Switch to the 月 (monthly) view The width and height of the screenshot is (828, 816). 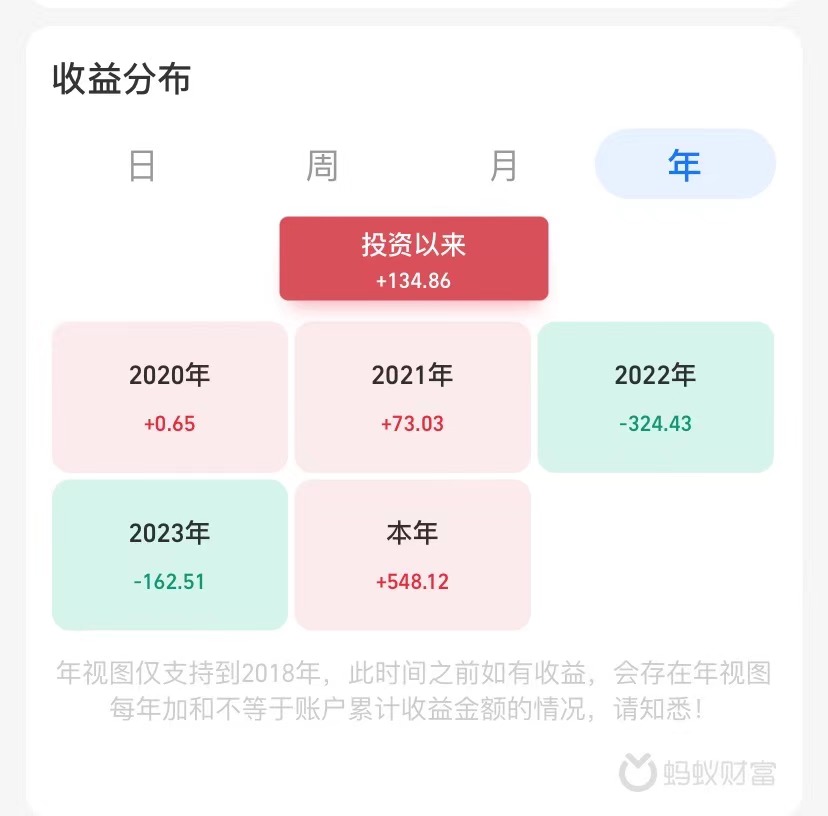pyautogui.click(x=503, y=165)
